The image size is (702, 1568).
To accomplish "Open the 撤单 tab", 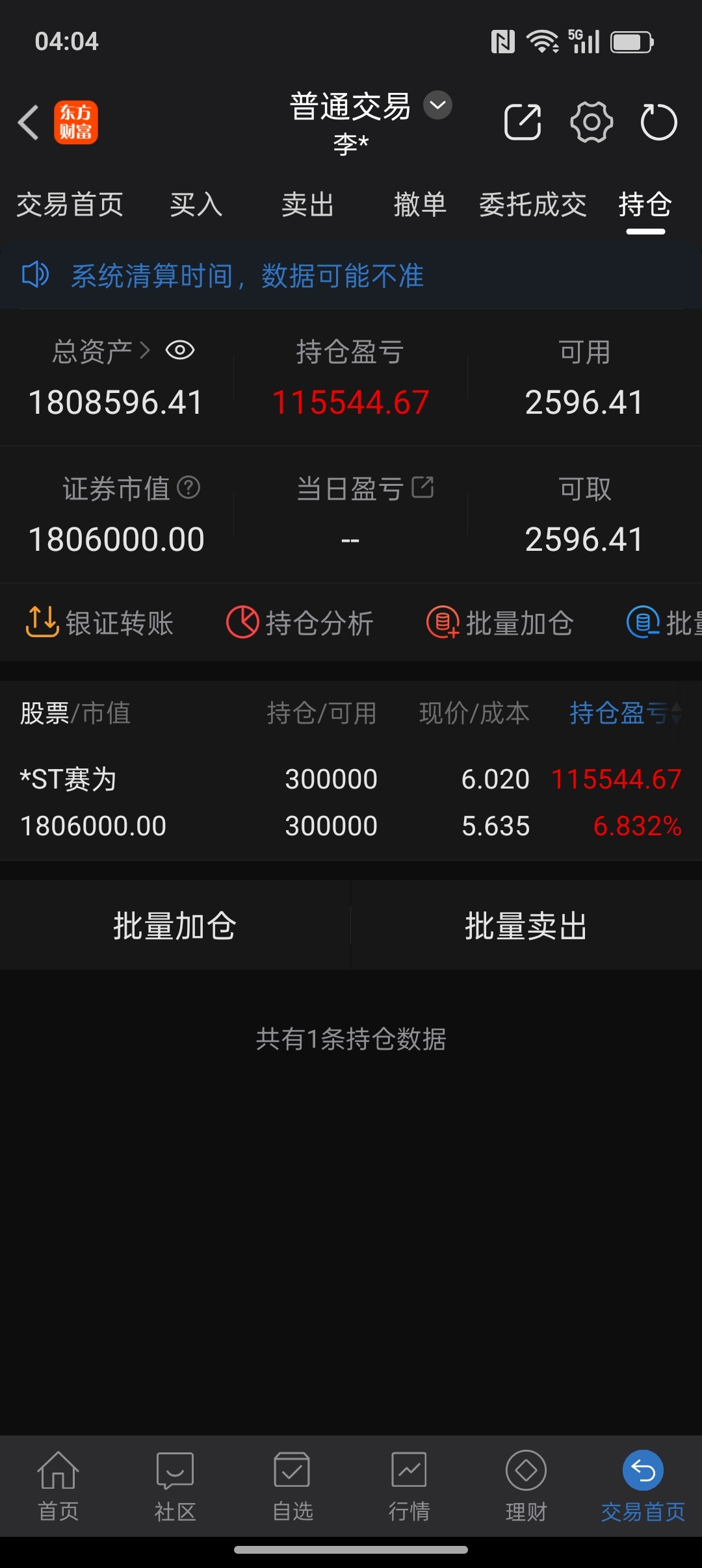I will (420, 205).
